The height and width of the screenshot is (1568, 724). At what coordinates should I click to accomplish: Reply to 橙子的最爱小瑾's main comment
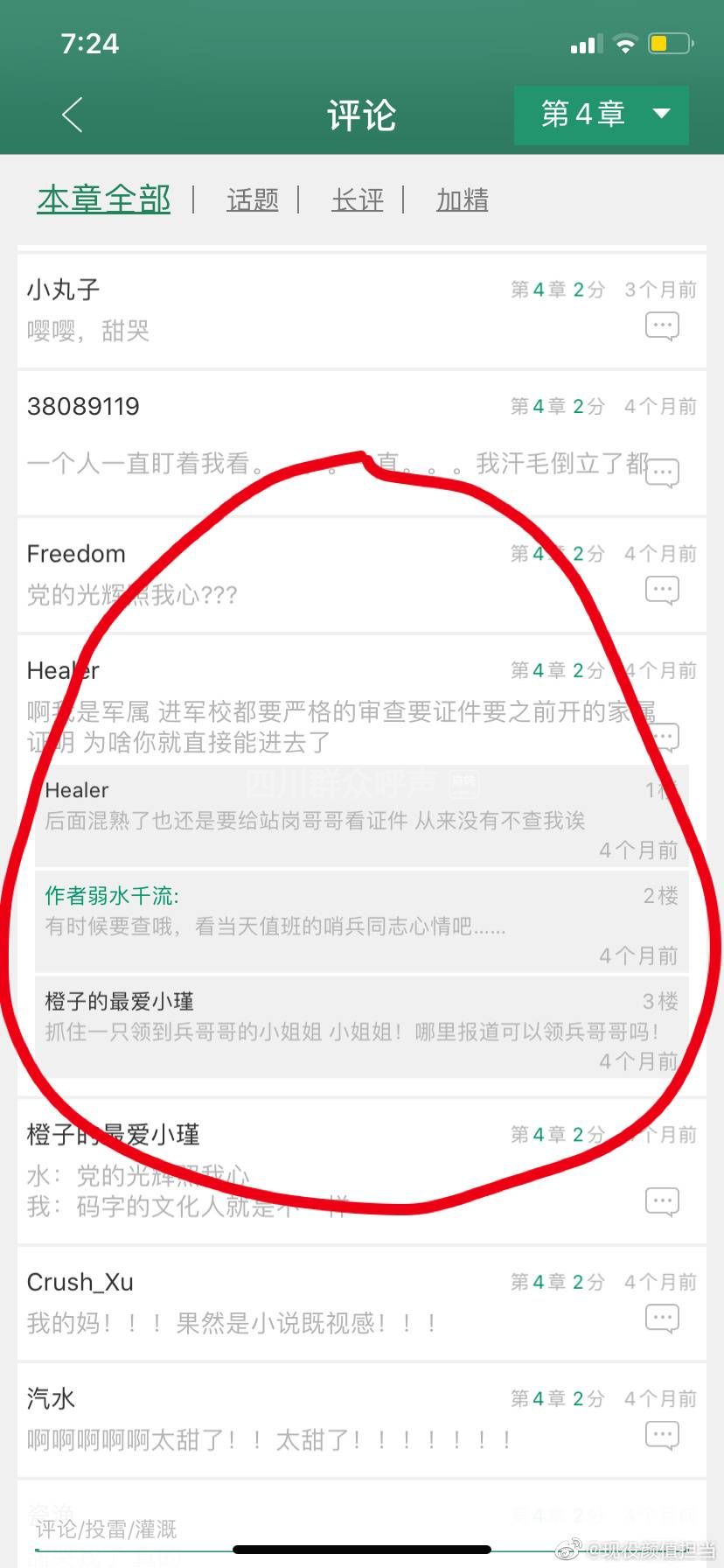(x=662, y=1202)
